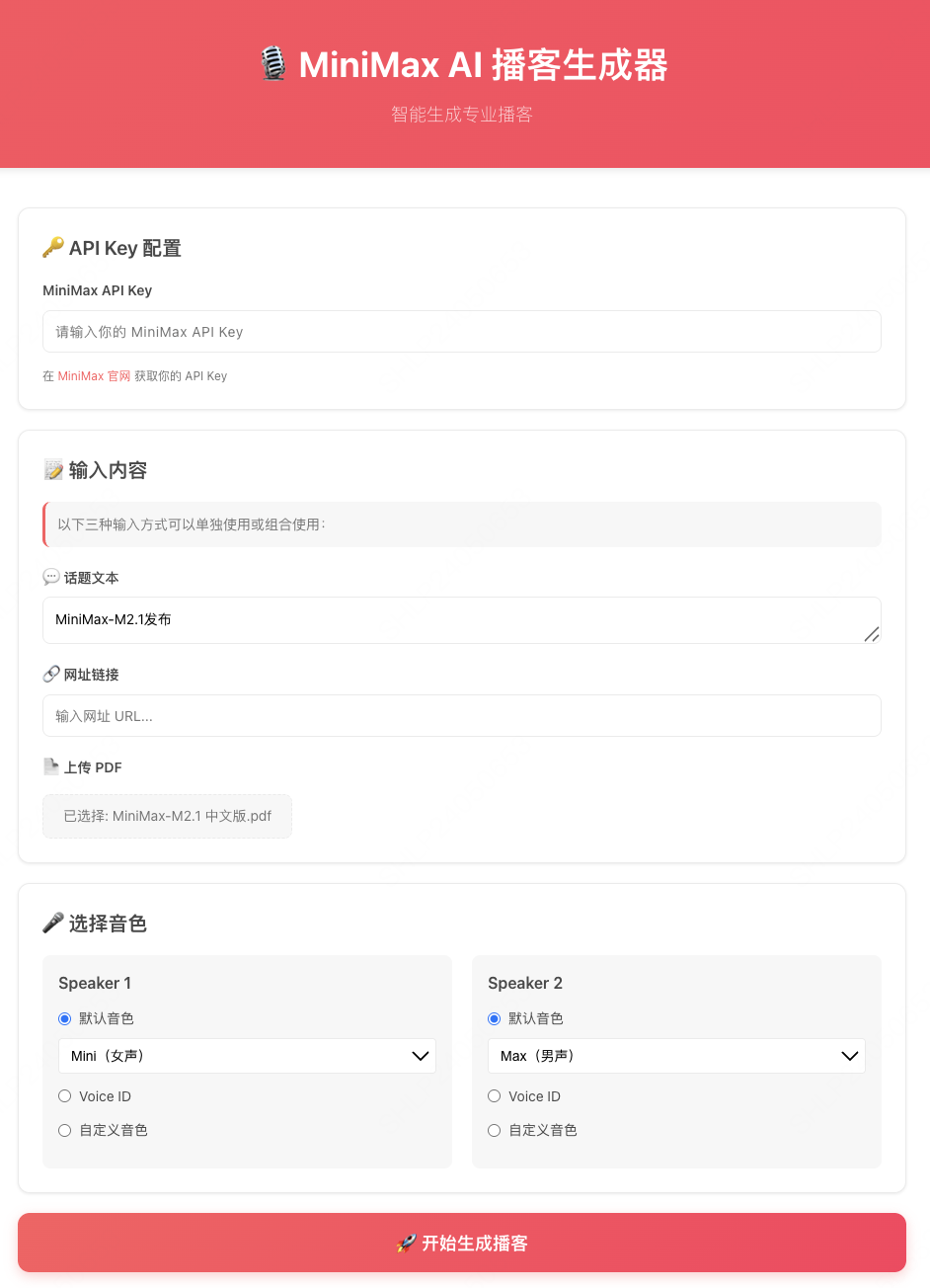Image resolution: width=930 pixels, height=1288 pixels.
Task: Focus the 话题文本 text area
Action: 461,620
